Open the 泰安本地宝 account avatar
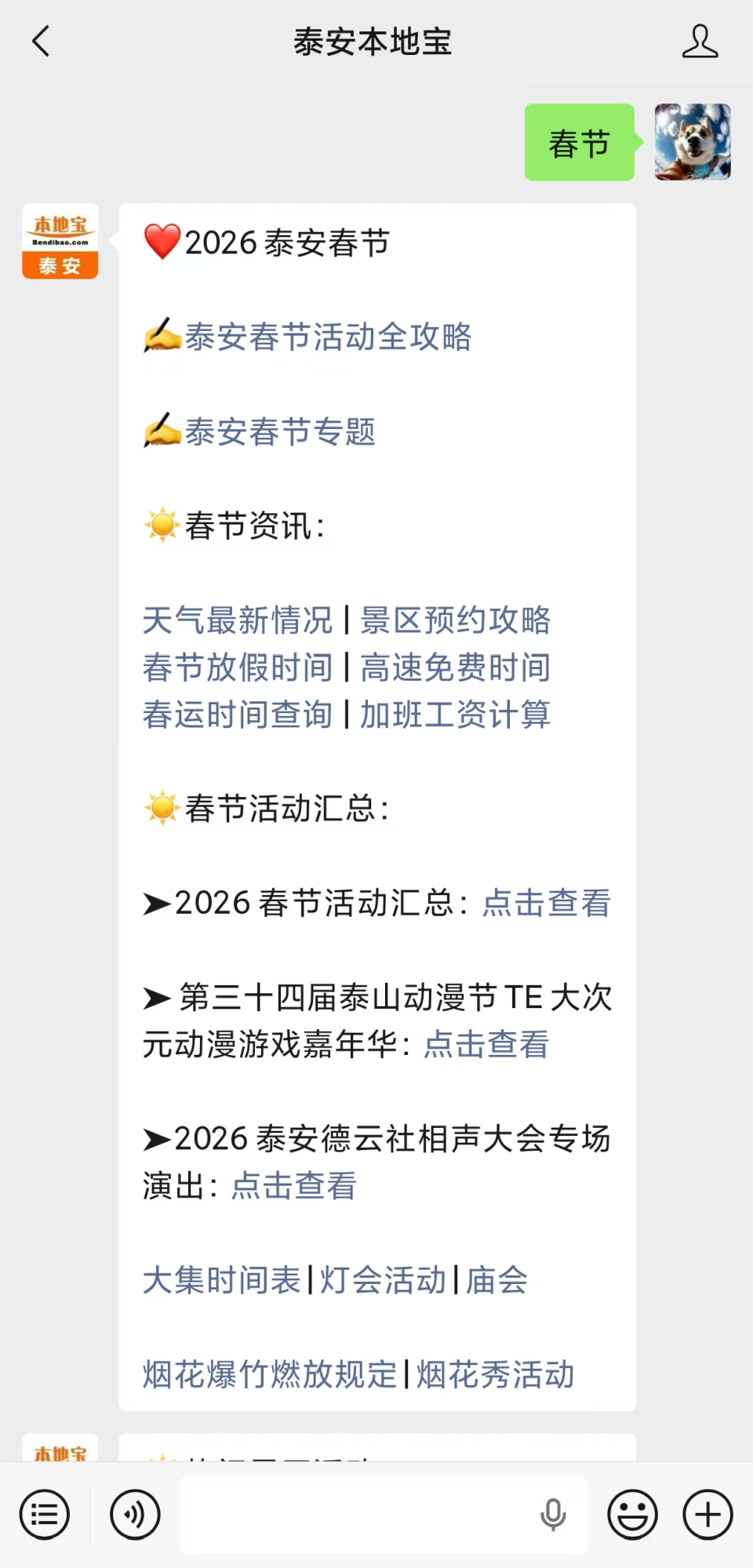The height and width of the screenshot is (1568, 753). [x=60, y=241]
